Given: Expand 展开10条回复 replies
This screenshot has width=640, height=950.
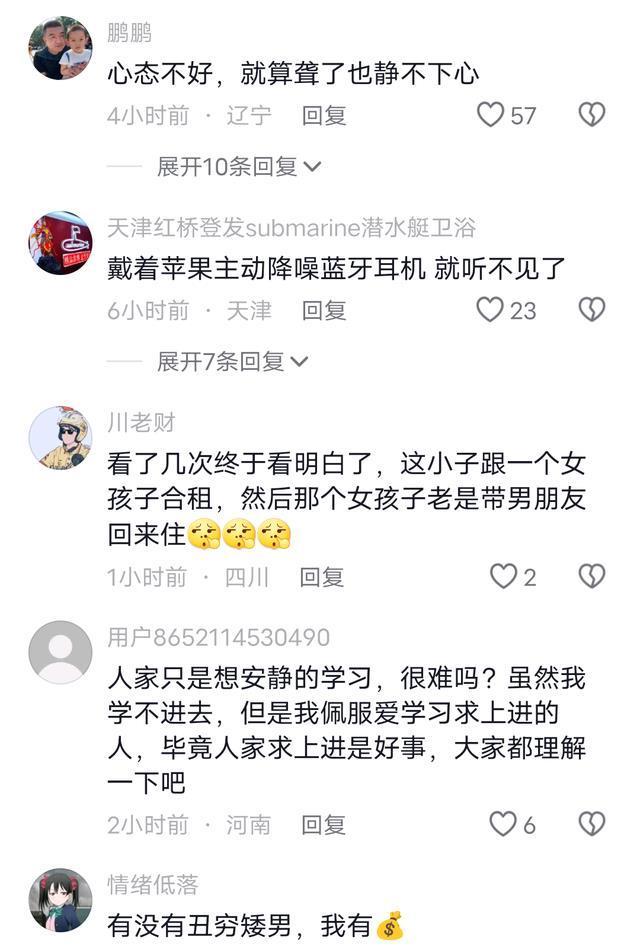Looking at the screenshot, I should [x=239, y=166].
